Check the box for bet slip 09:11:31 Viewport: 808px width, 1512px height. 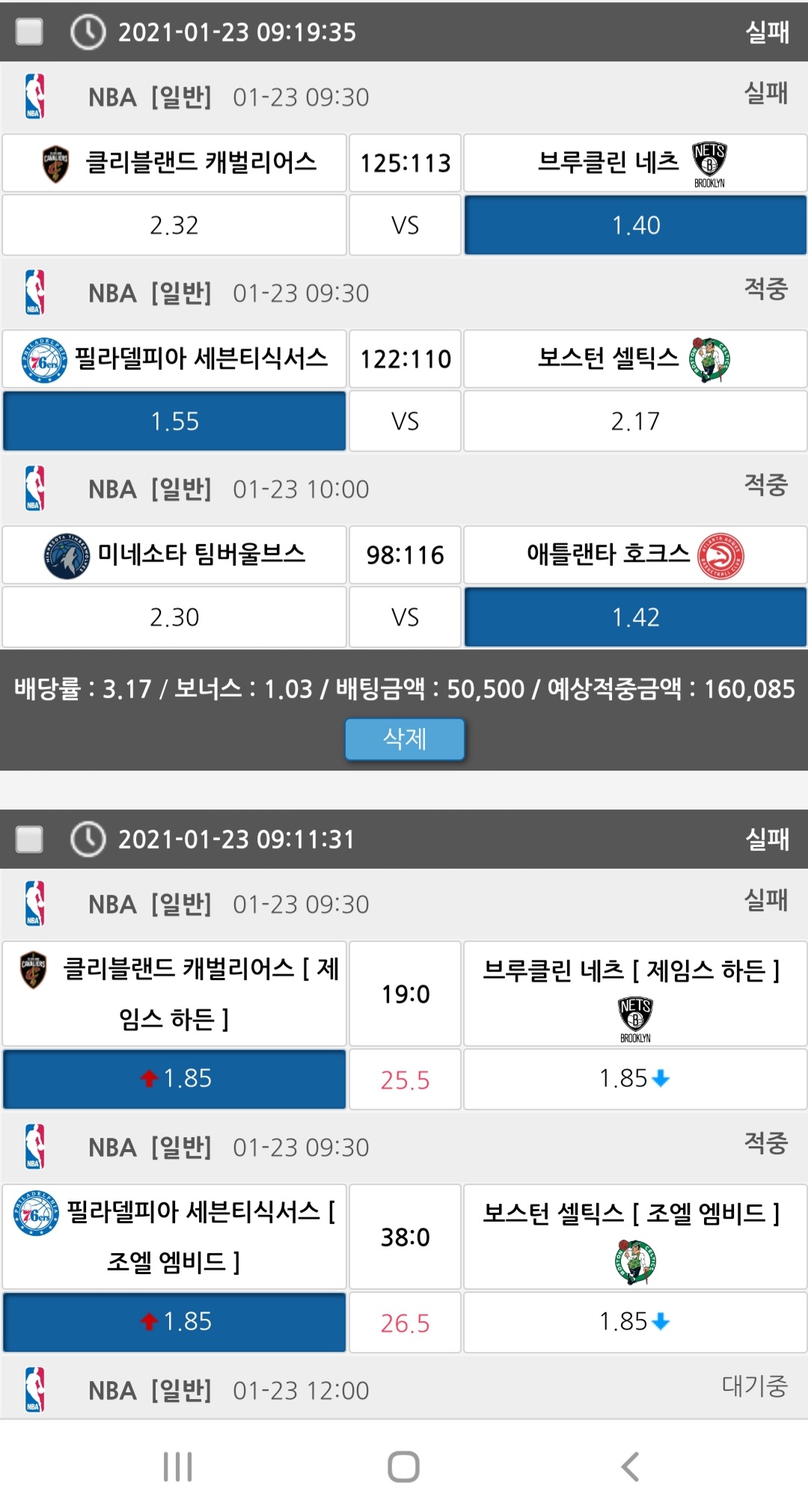[29, 839]
